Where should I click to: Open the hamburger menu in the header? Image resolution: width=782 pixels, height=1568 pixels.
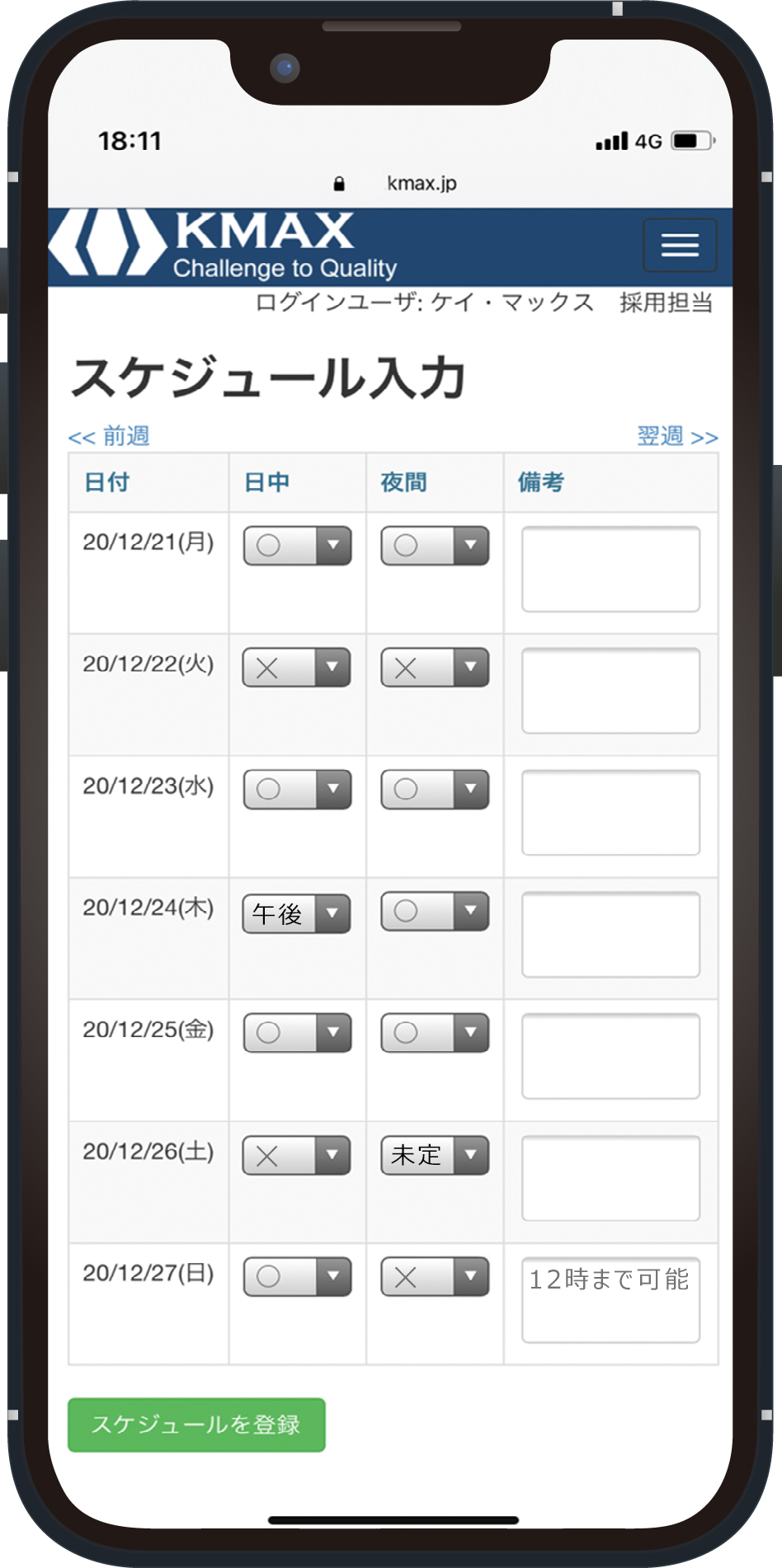pos(680,245)
